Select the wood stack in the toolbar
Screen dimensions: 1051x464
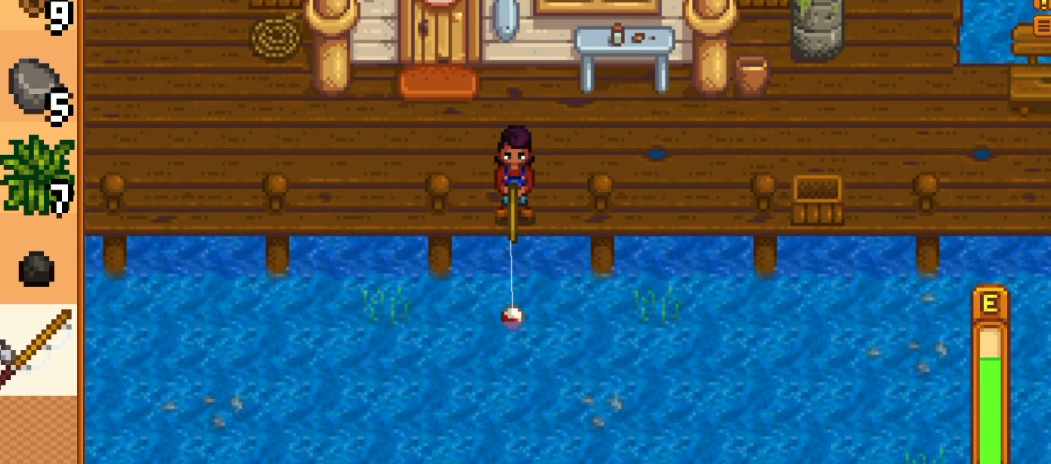37,12
